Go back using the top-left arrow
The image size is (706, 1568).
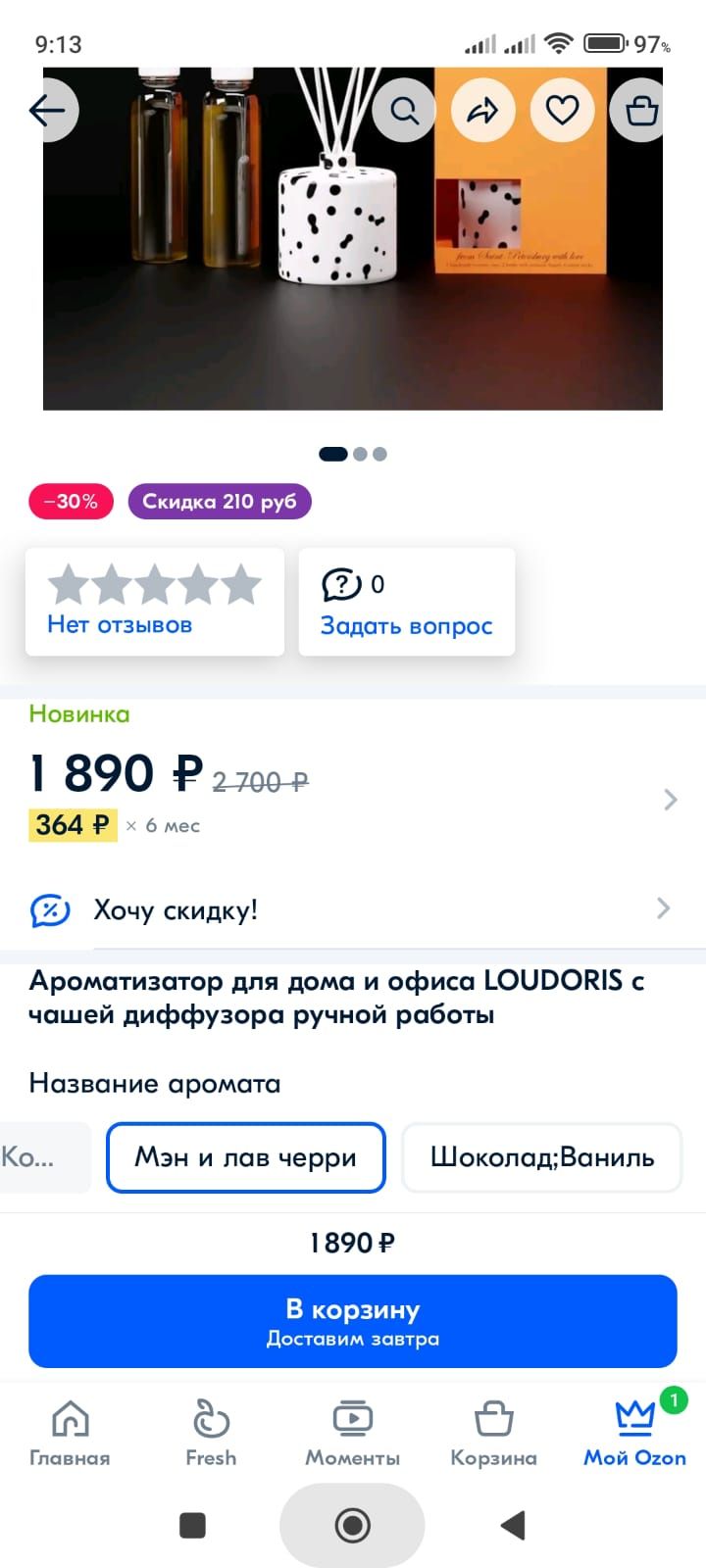[47, 110]
